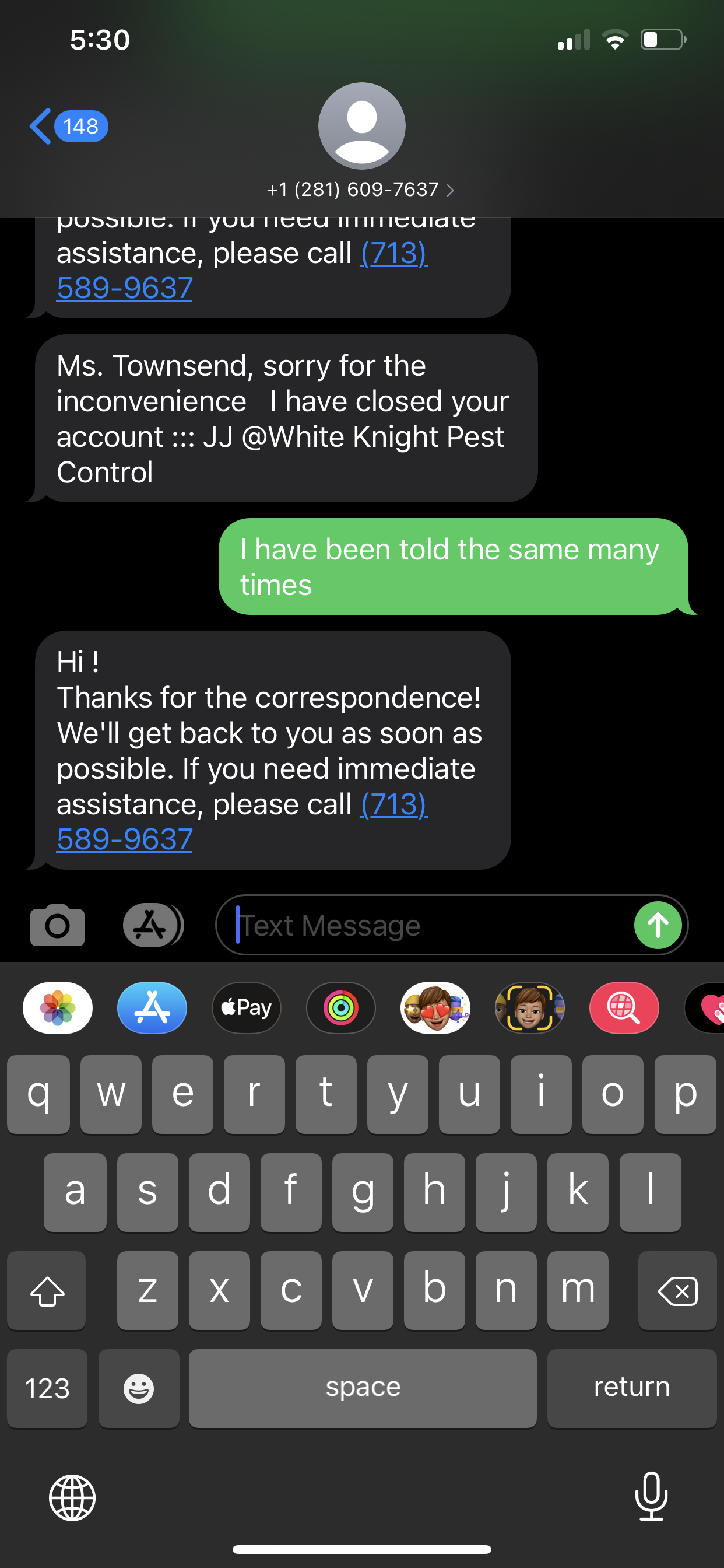Activate the microphone dictation icon

coord(651,1497)
